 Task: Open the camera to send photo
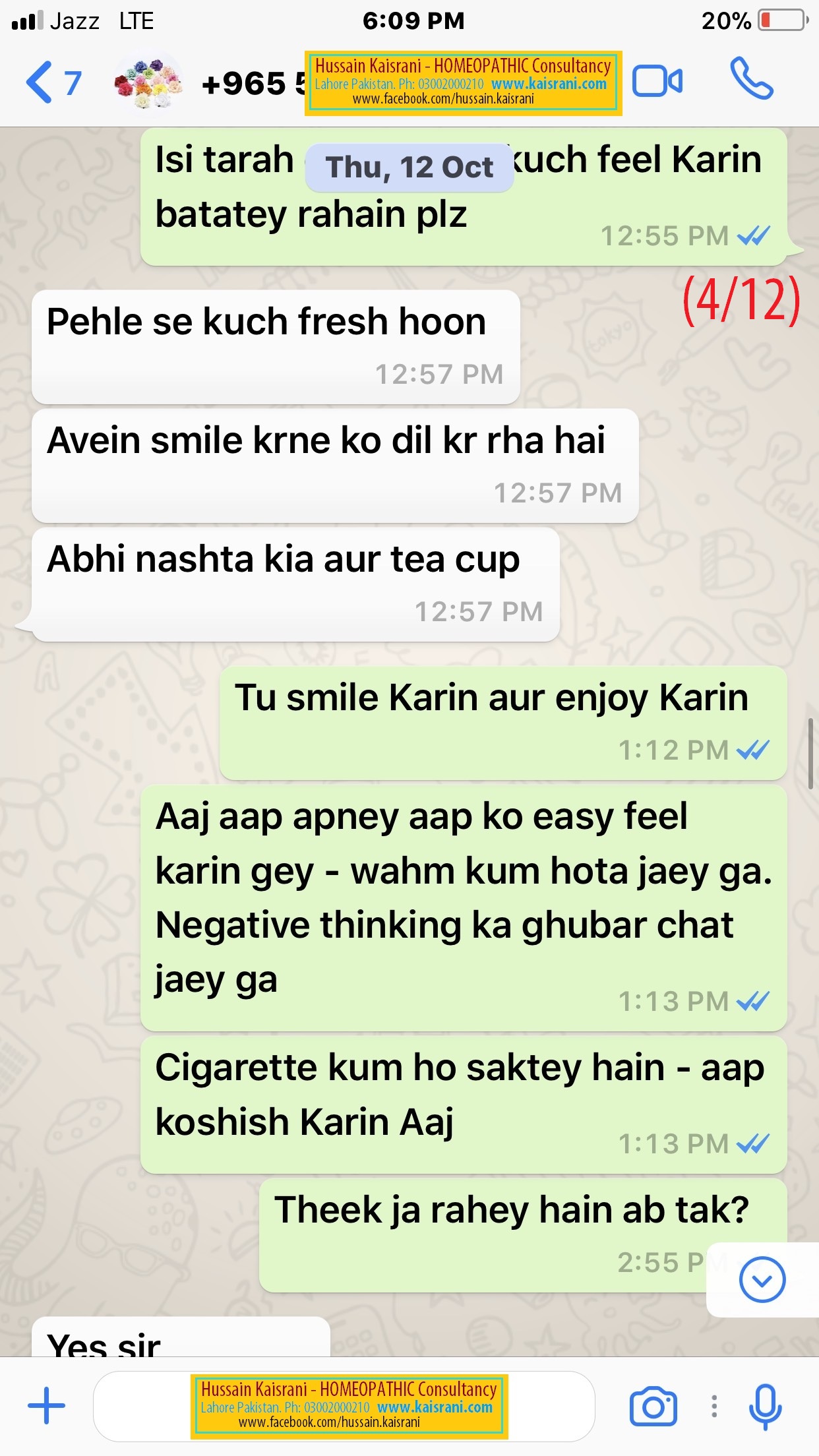(x=653, y=1407)
